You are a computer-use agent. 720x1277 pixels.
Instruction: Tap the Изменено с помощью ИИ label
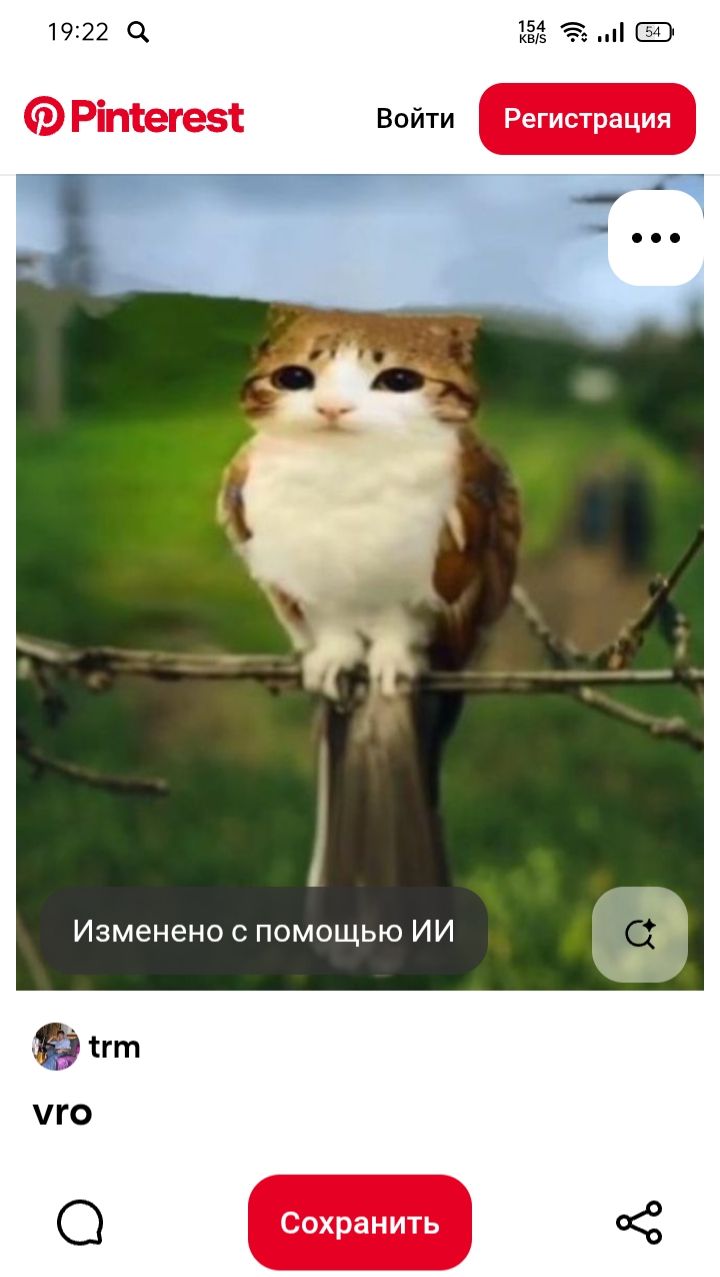(x=263, y=931)
